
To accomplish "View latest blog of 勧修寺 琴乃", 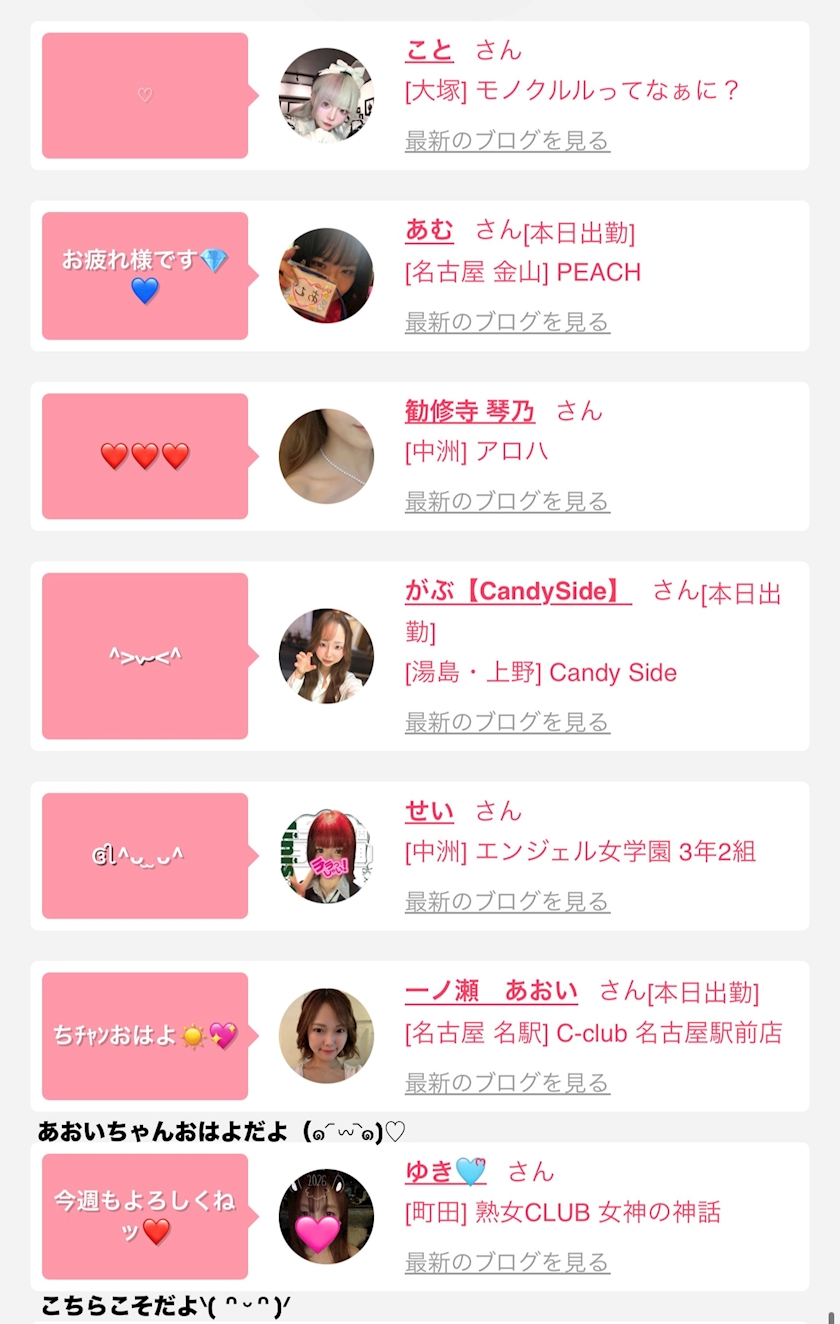I will tap(507, 501).
